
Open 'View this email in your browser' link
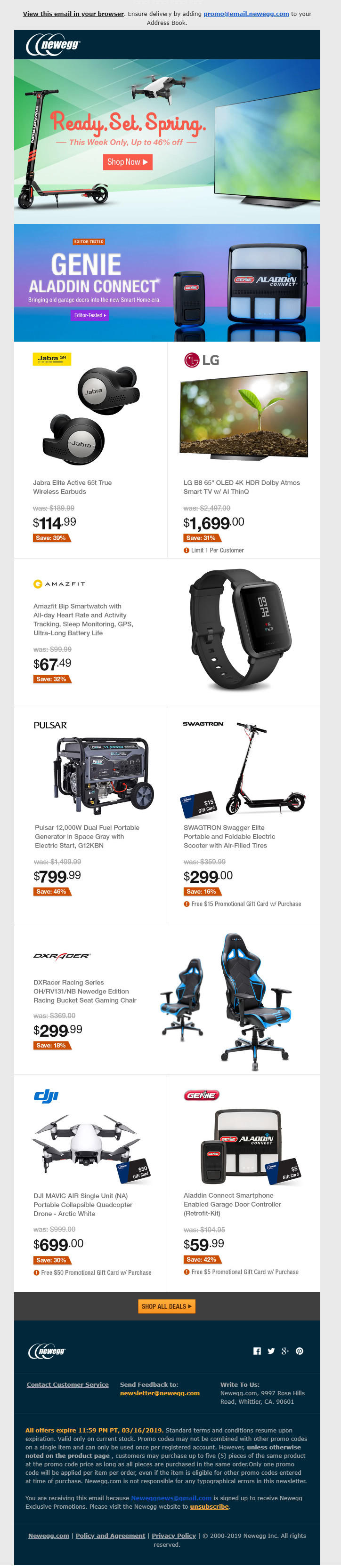pyautogui.click(x=73, y=13)
